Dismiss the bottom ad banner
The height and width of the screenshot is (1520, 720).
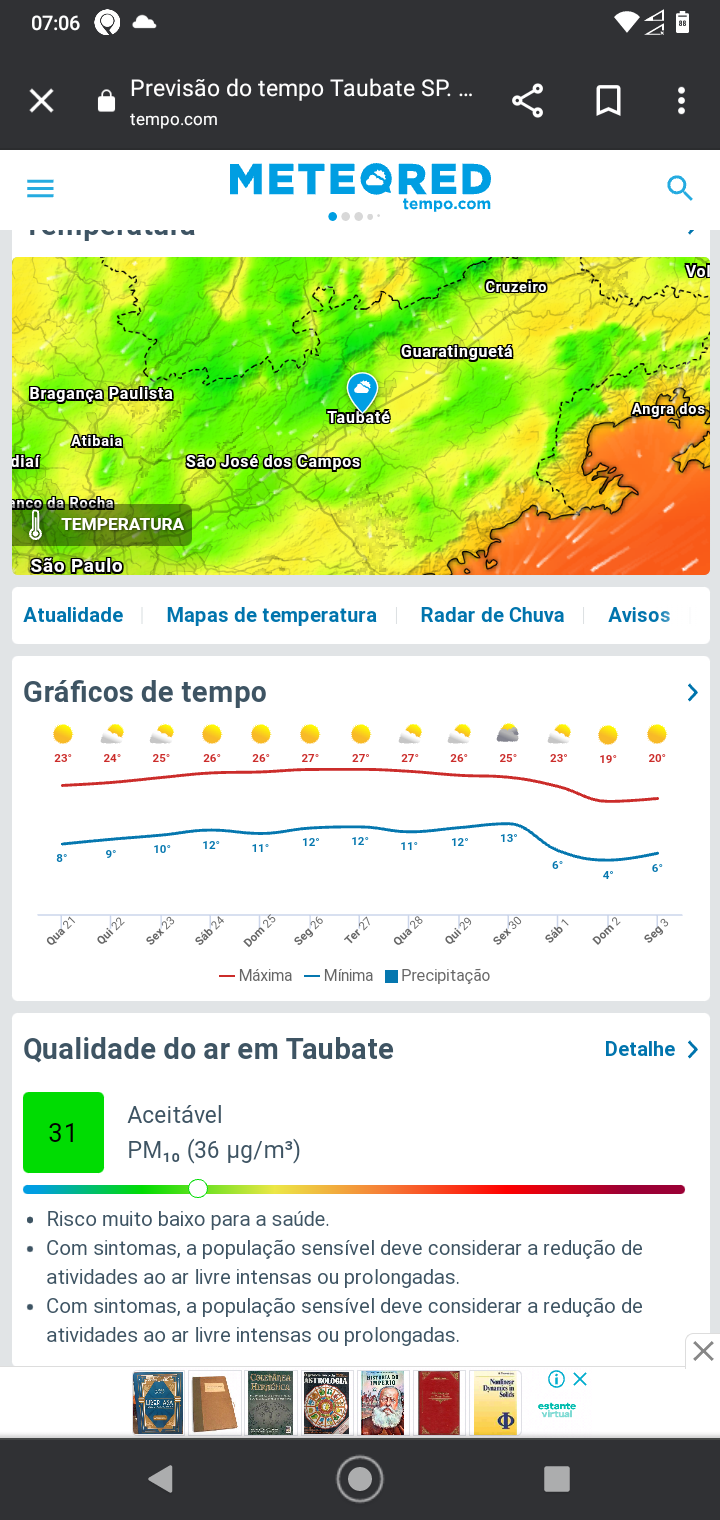pos(703,1352)
